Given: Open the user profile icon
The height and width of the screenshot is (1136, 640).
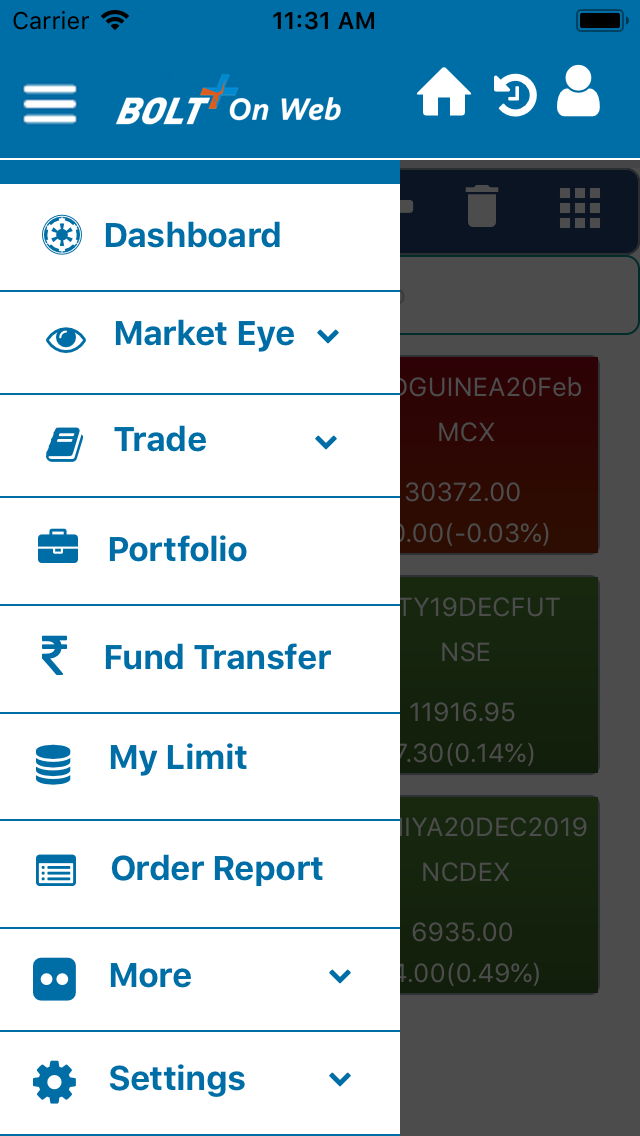Looking at the screenshot, I should coord(578,91).
